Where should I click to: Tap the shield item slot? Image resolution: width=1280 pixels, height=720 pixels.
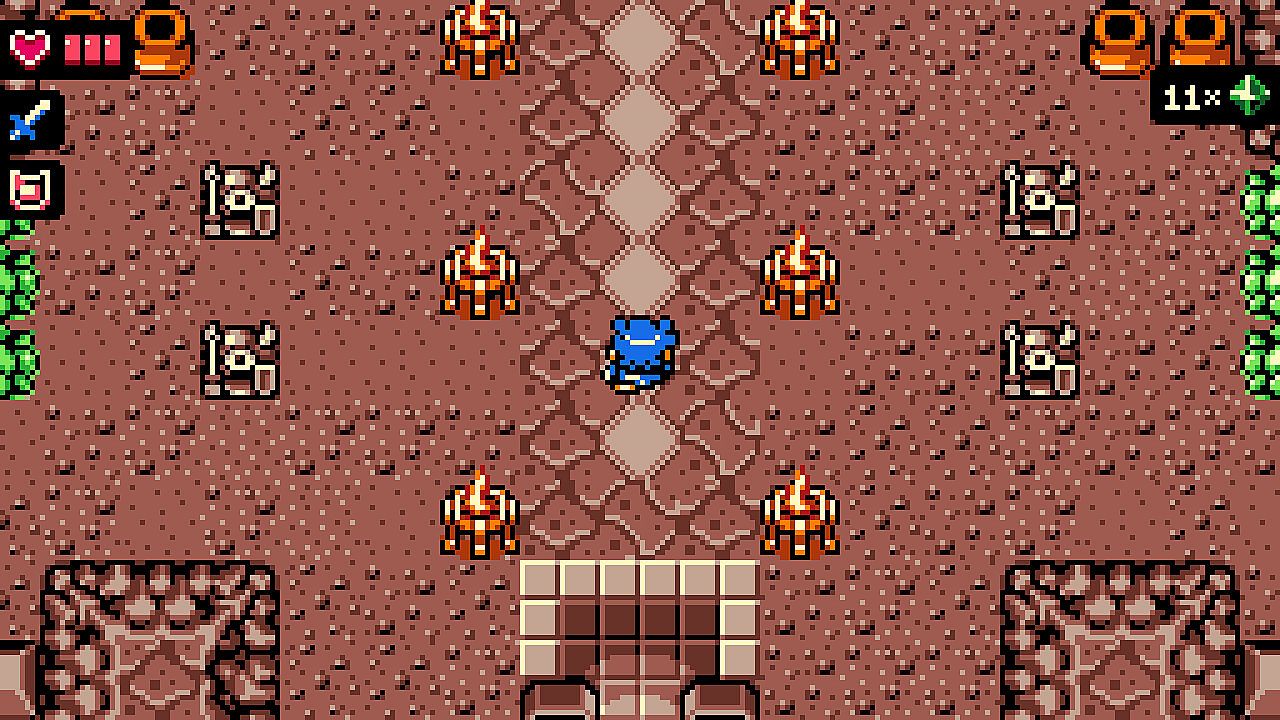(x=31, y=188)
